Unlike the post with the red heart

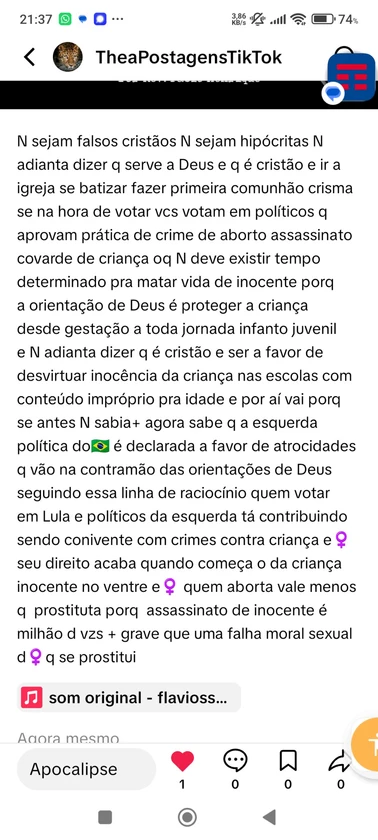tap(182, 761)
